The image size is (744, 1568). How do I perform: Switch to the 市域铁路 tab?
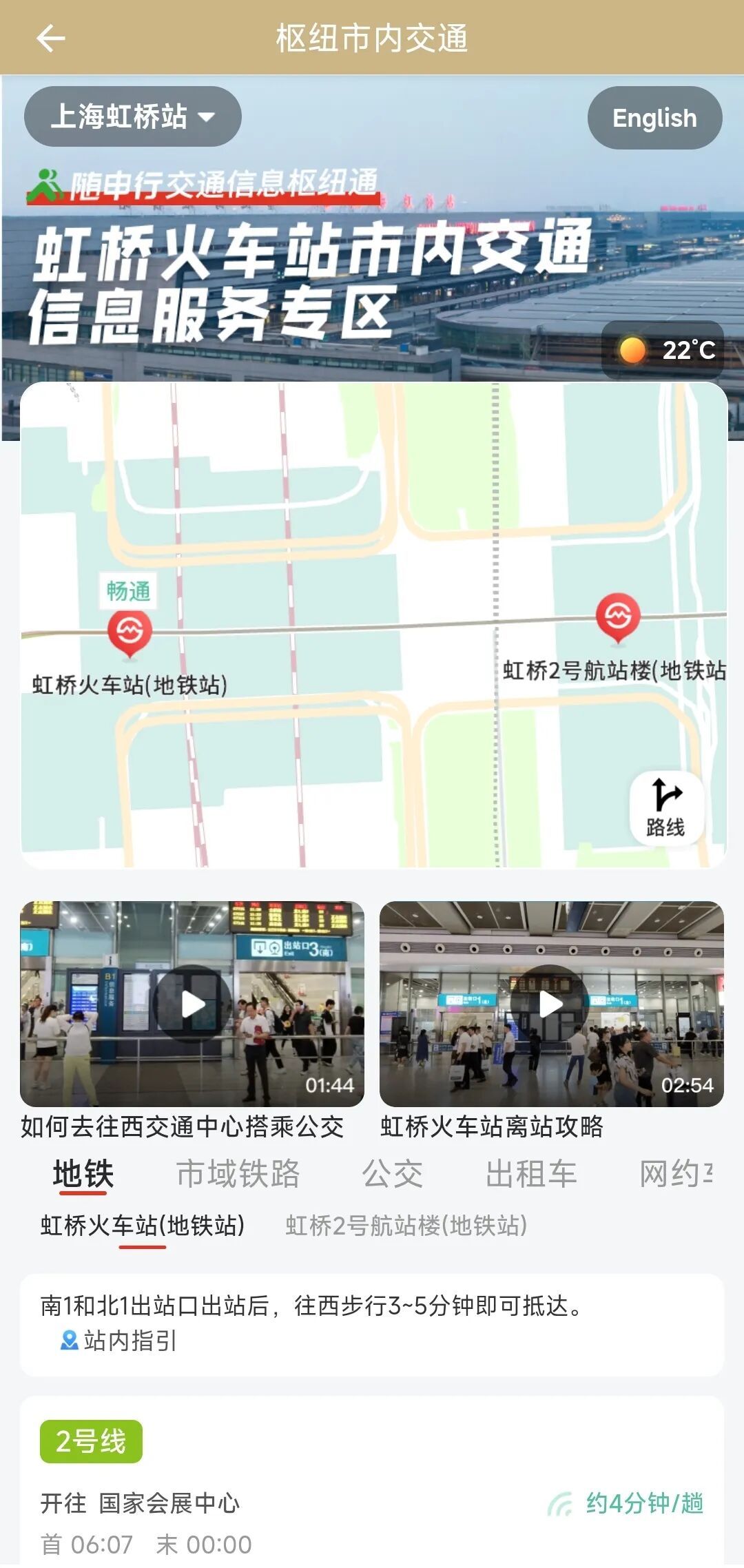coord(238,1174)
